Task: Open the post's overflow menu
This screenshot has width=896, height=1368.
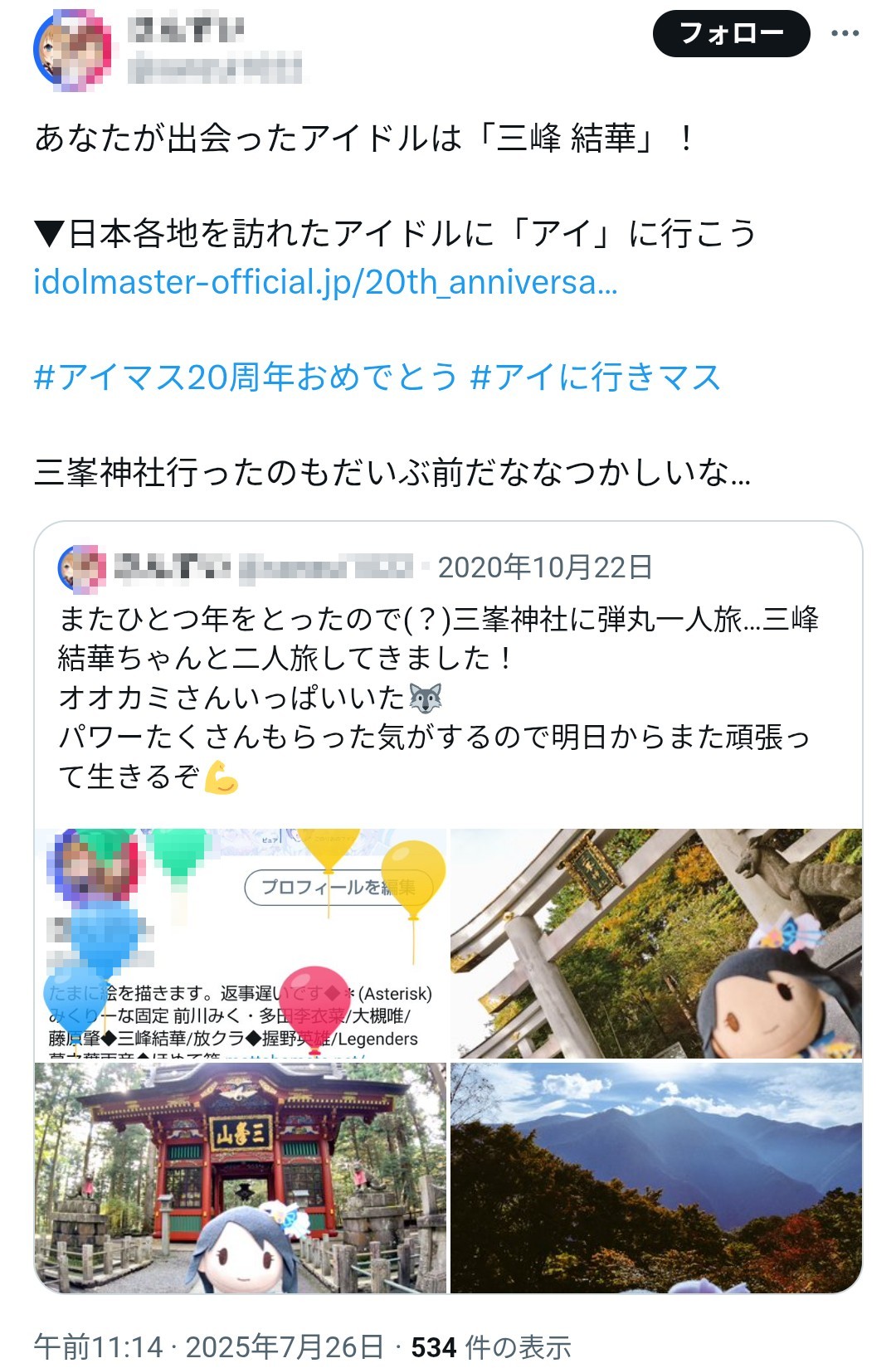Action: point(845,34)
